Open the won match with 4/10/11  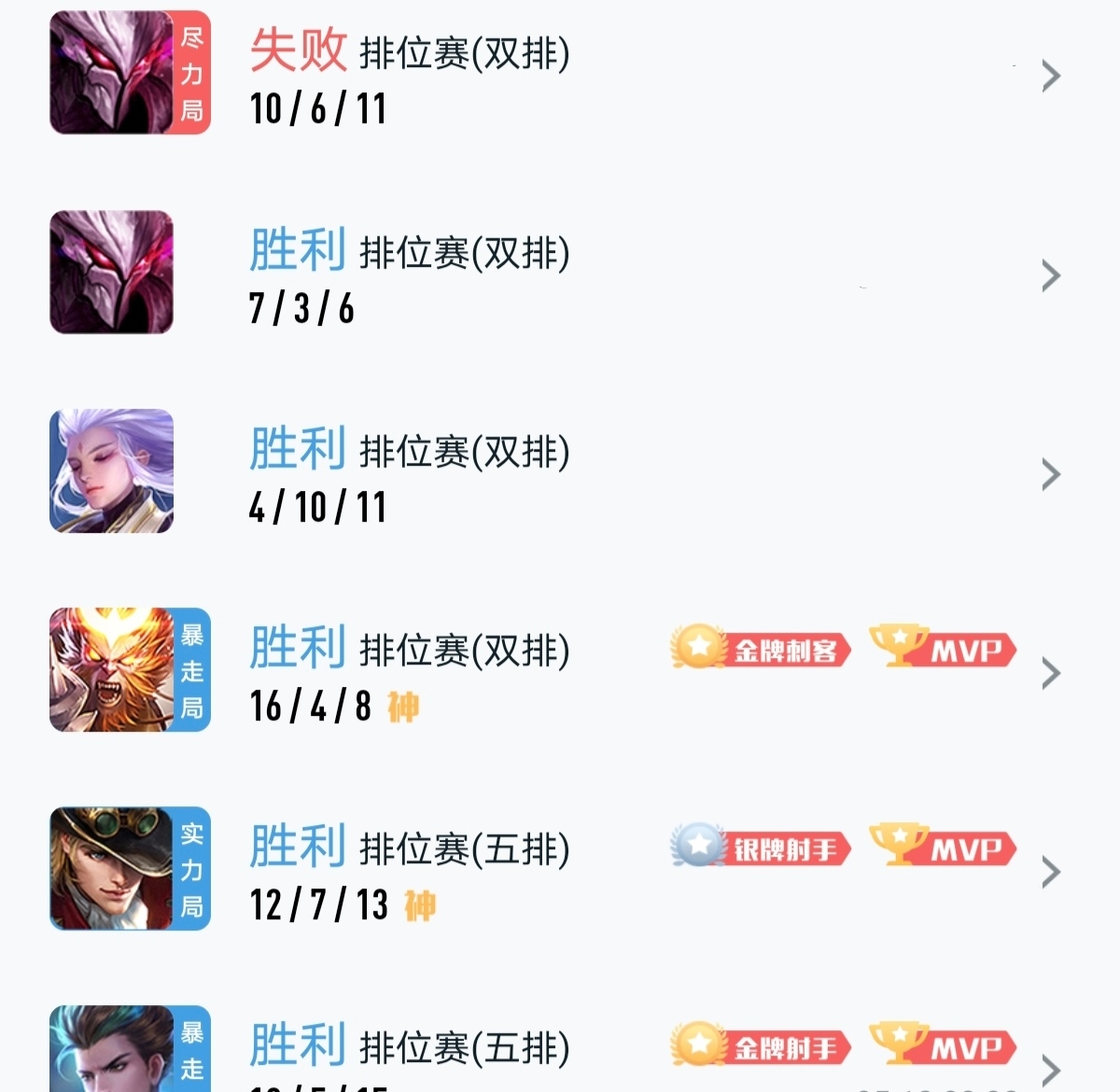(x=1051, y=474)
